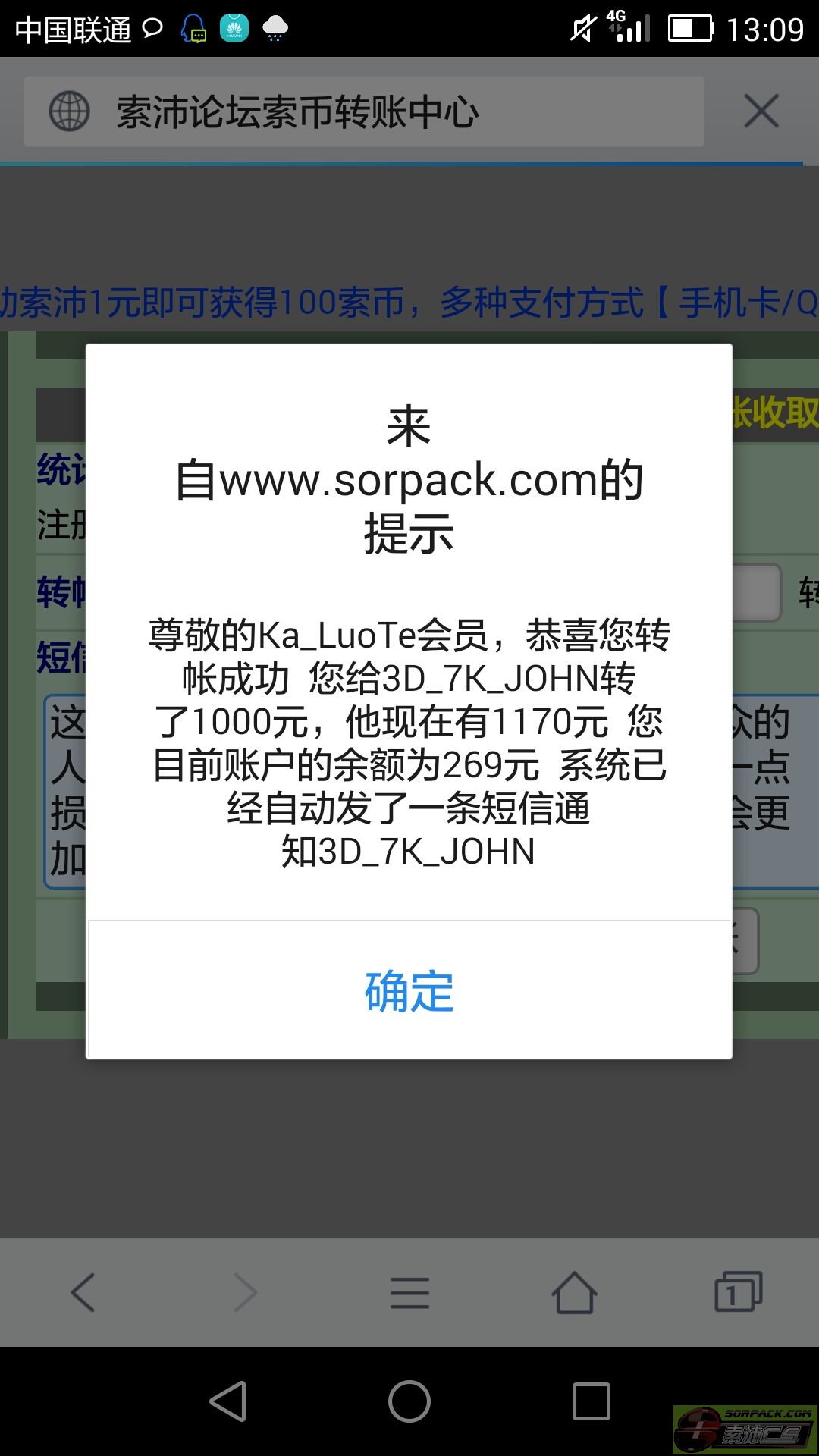
Task: Tap the system back button
Action: [227, 1401]
